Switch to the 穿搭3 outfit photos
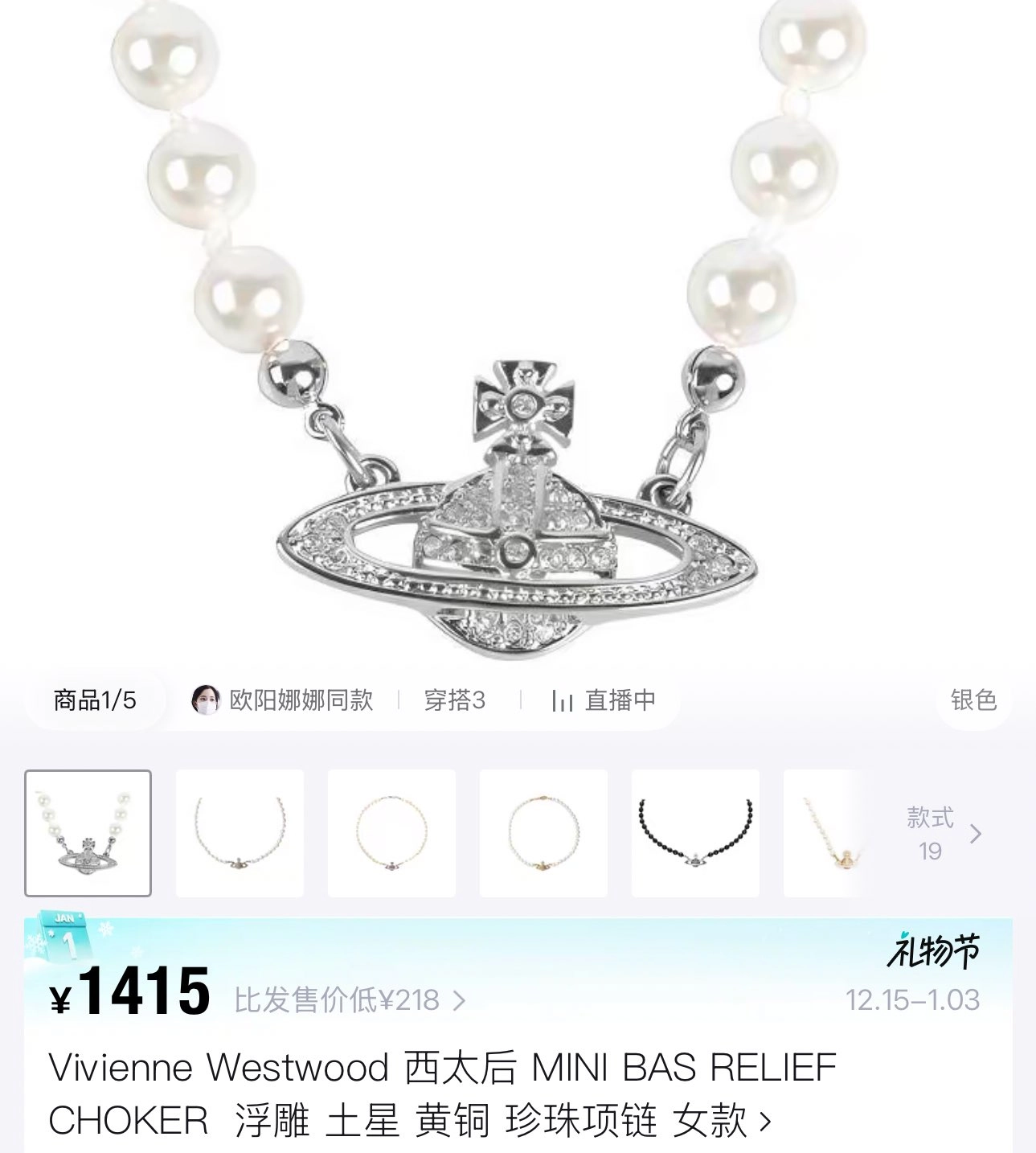 pyautogui.click(x=454, y=700)
